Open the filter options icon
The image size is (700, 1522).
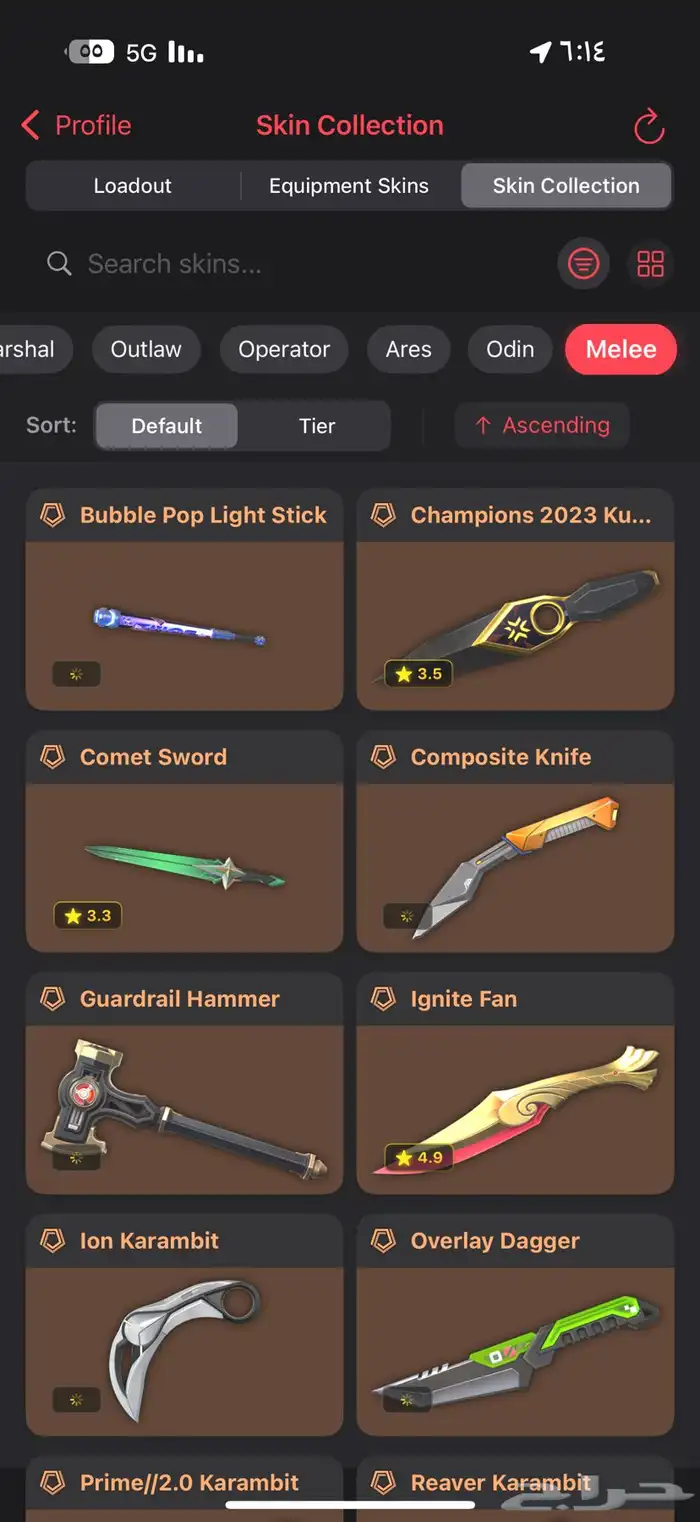point(583,264)
